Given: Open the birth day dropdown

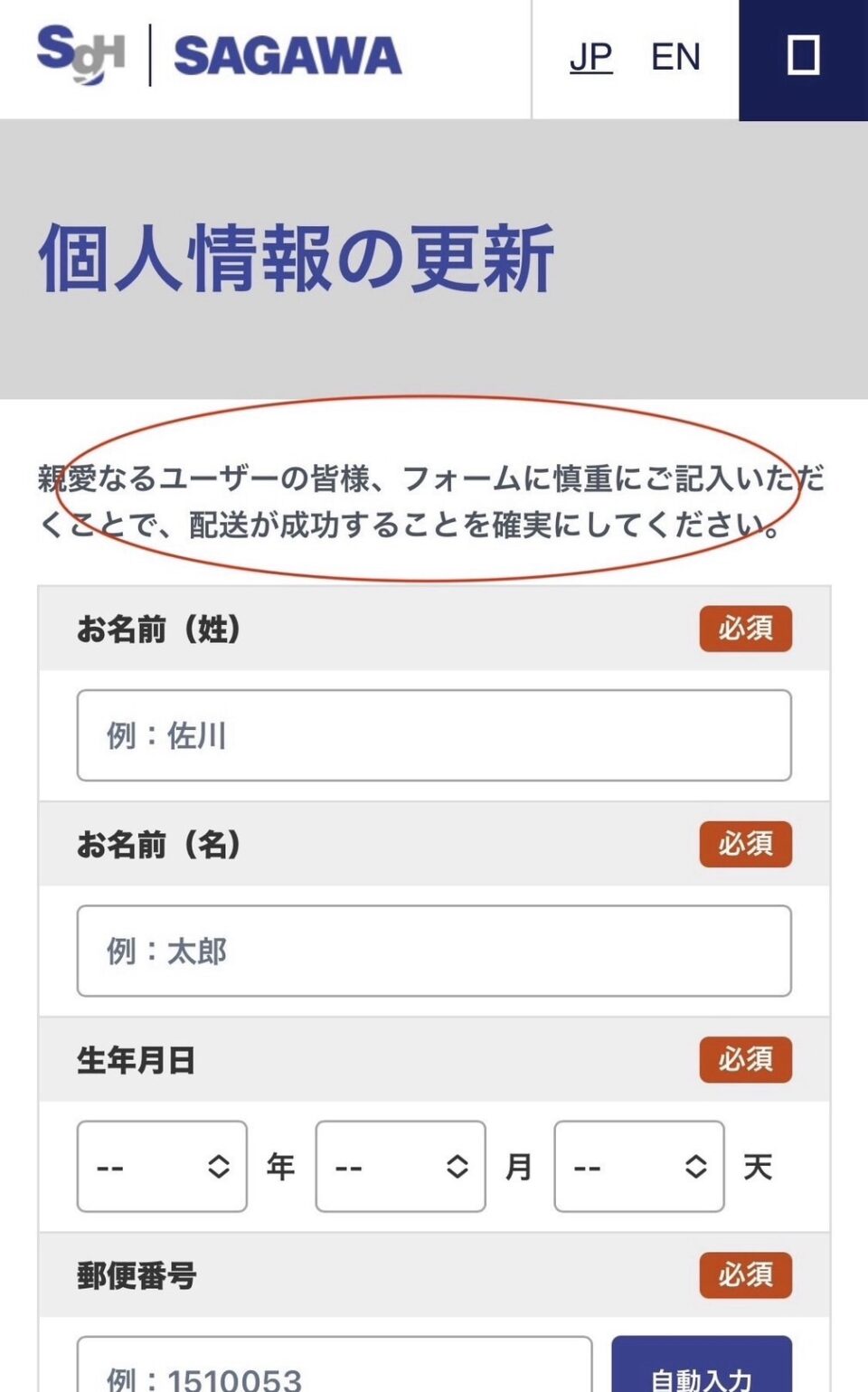Looking at the screenshot, I should click(x=639, y=1167).
